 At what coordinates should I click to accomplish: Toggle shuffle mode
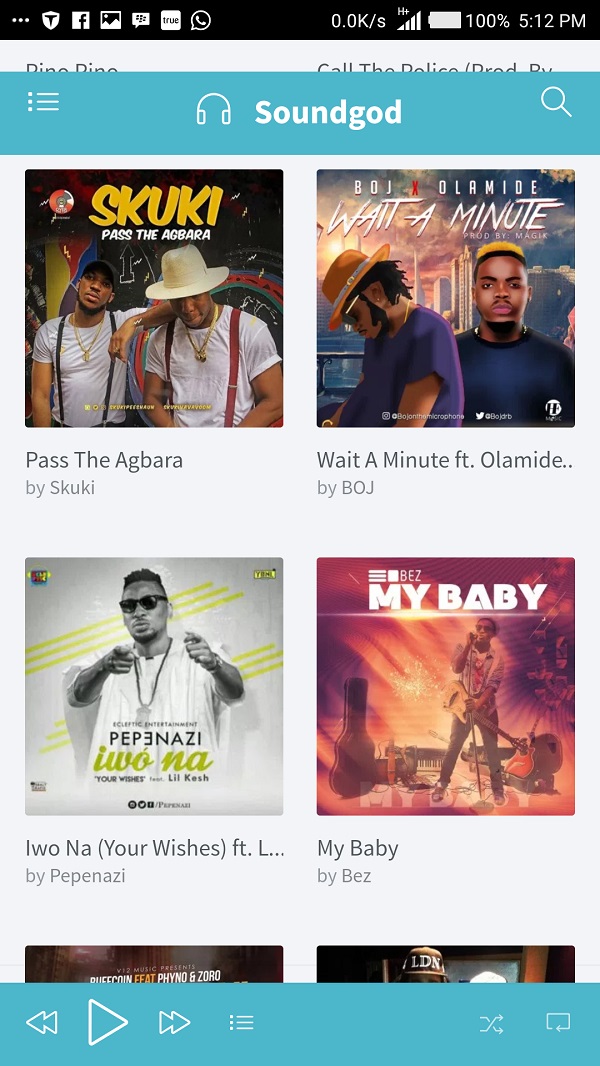491,1022
